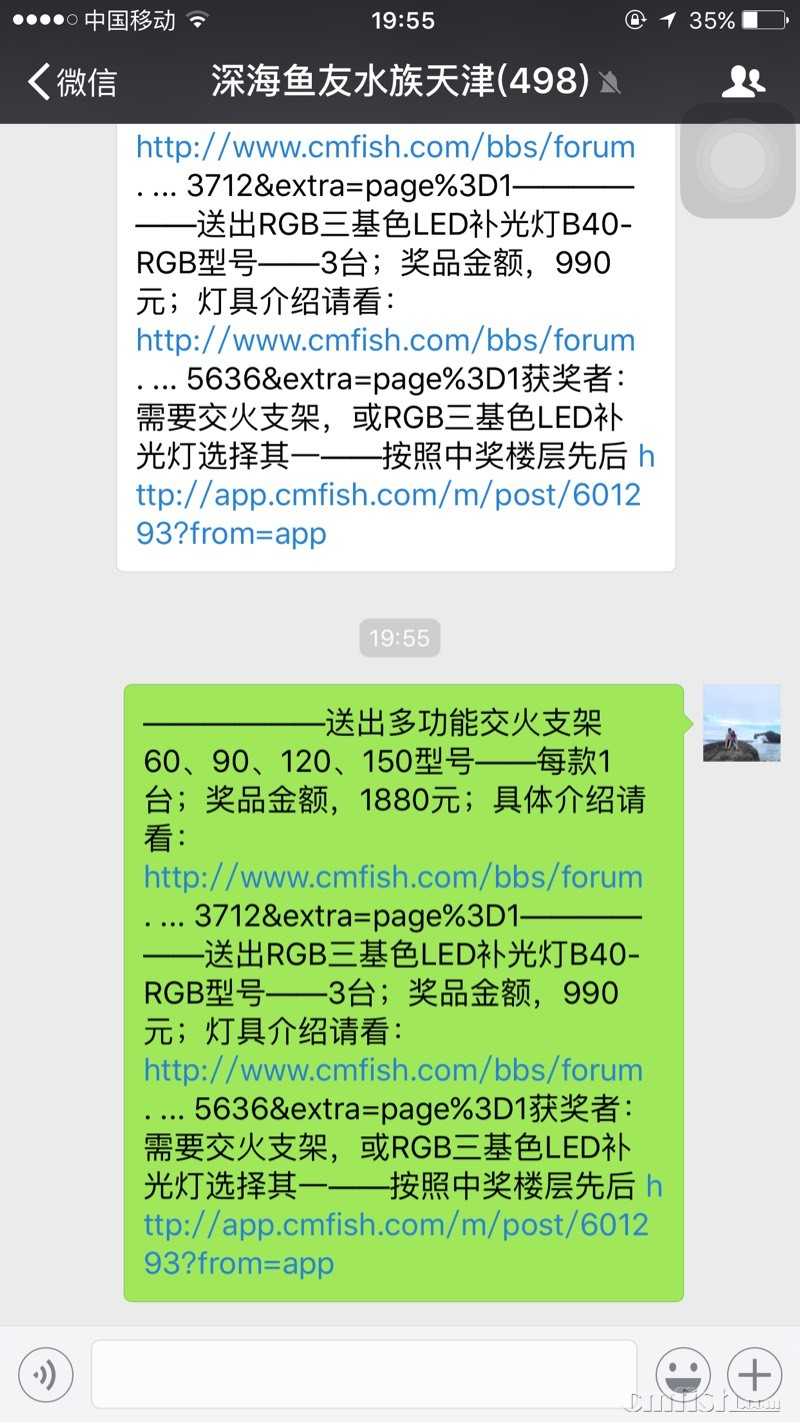The width and height of the screenshot is (800, 1423).
Task: Focus the message text field
Action: pos(364,1374)
